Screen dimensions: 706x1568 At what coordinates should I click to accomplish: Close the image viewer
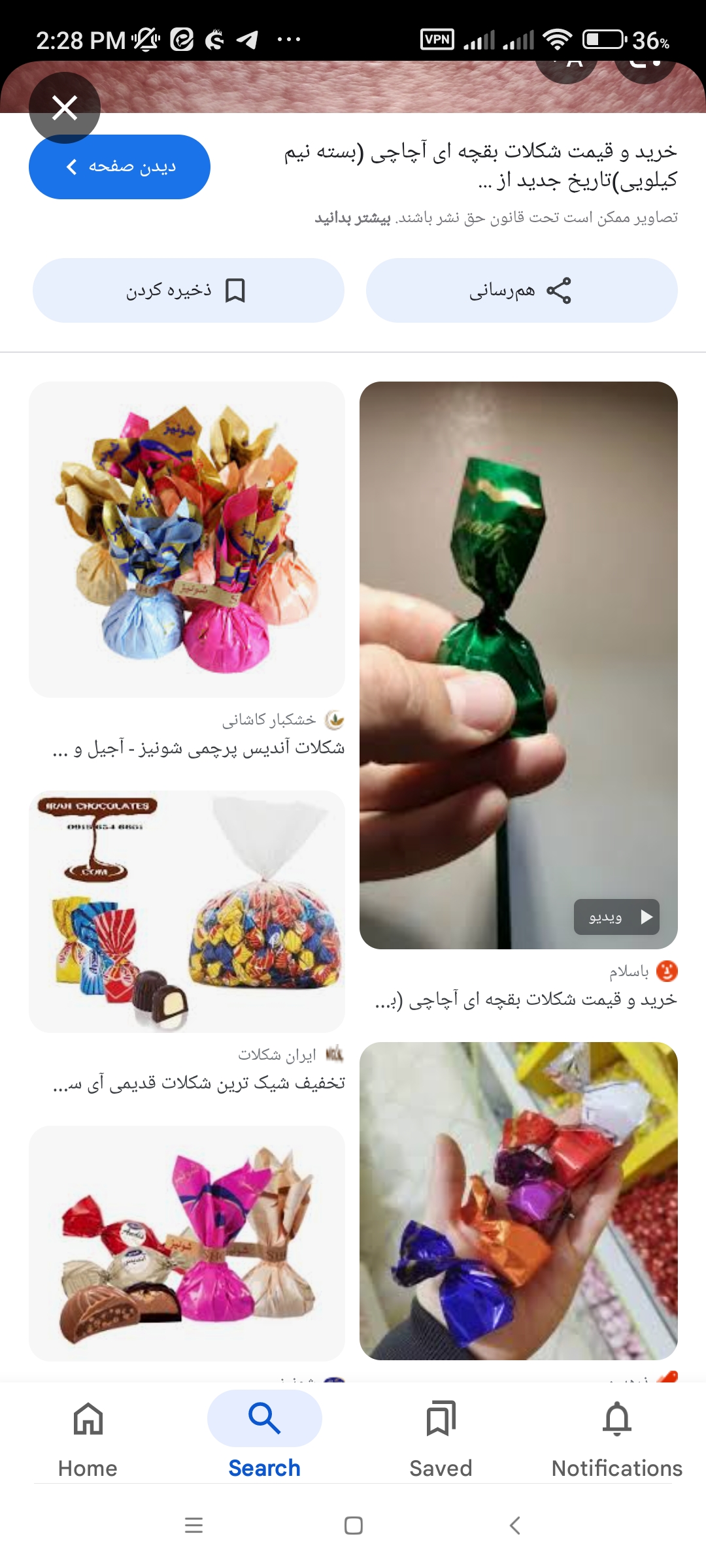click(64, 108)
